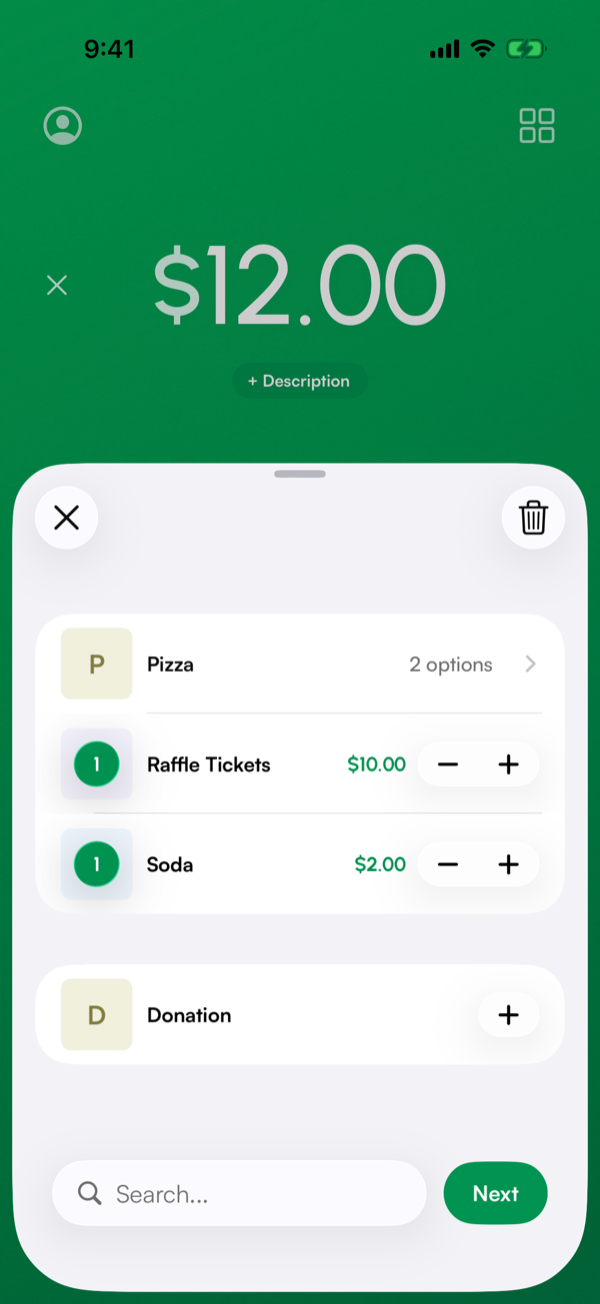Close the items sheet
Viewport: 600px width, 1304px height.
tap(66, 517)
